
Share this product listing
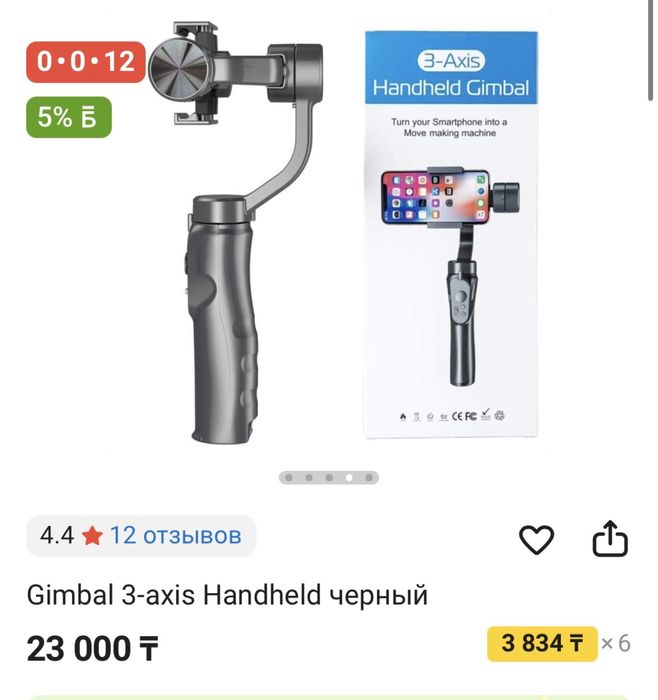coord(609,539)
